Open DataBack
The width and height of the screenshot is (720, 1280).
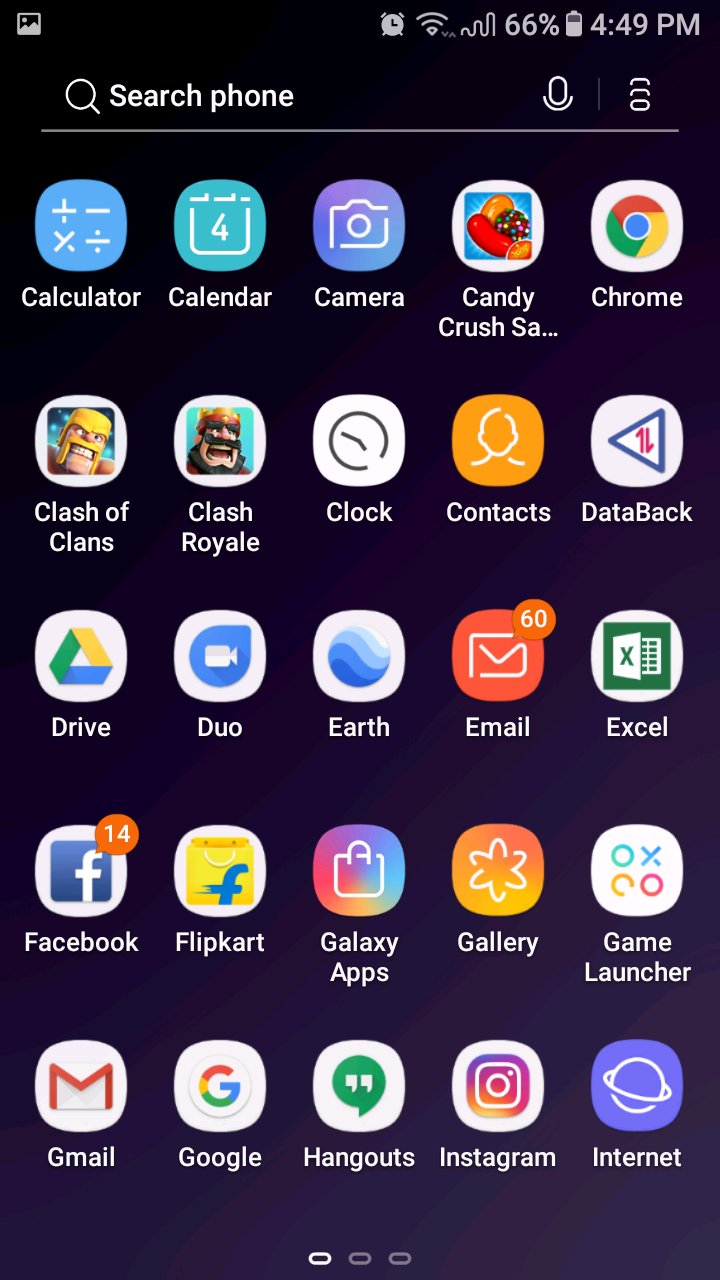[636, 440]
